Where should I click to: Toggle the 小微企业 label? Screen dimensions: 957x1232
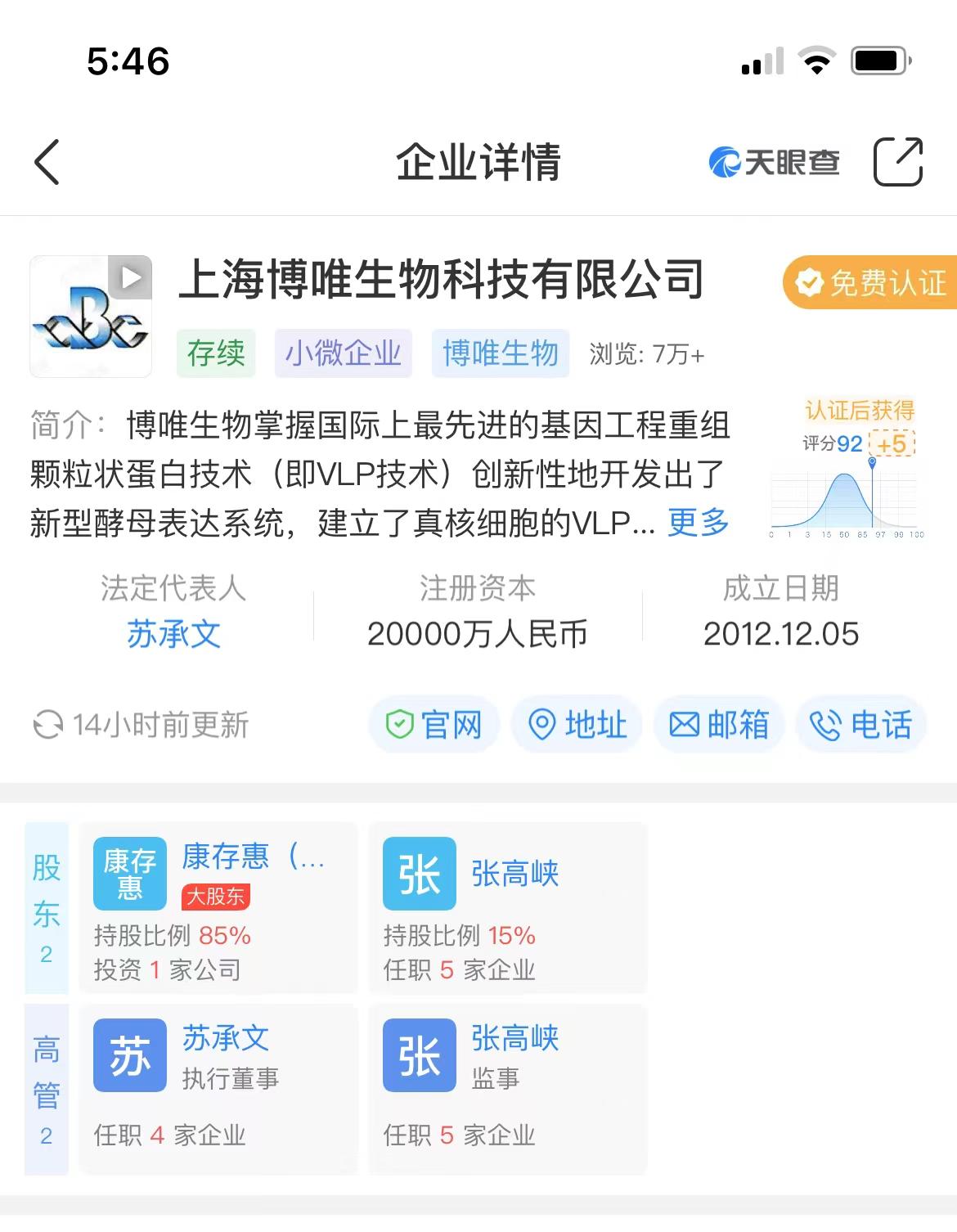tap(344, 353)
